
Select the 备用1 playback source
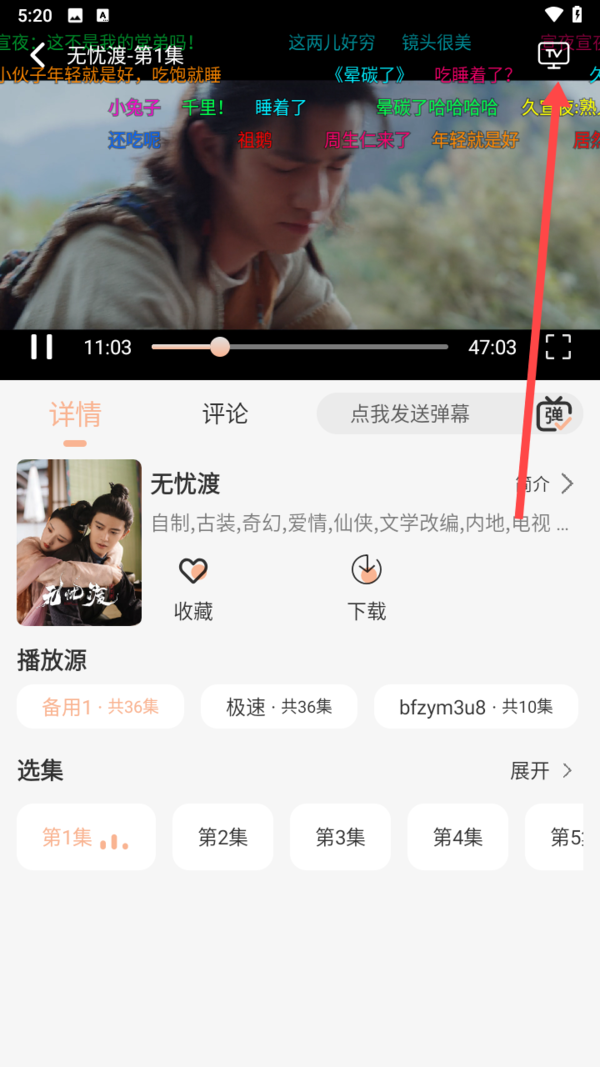point(100,707)
